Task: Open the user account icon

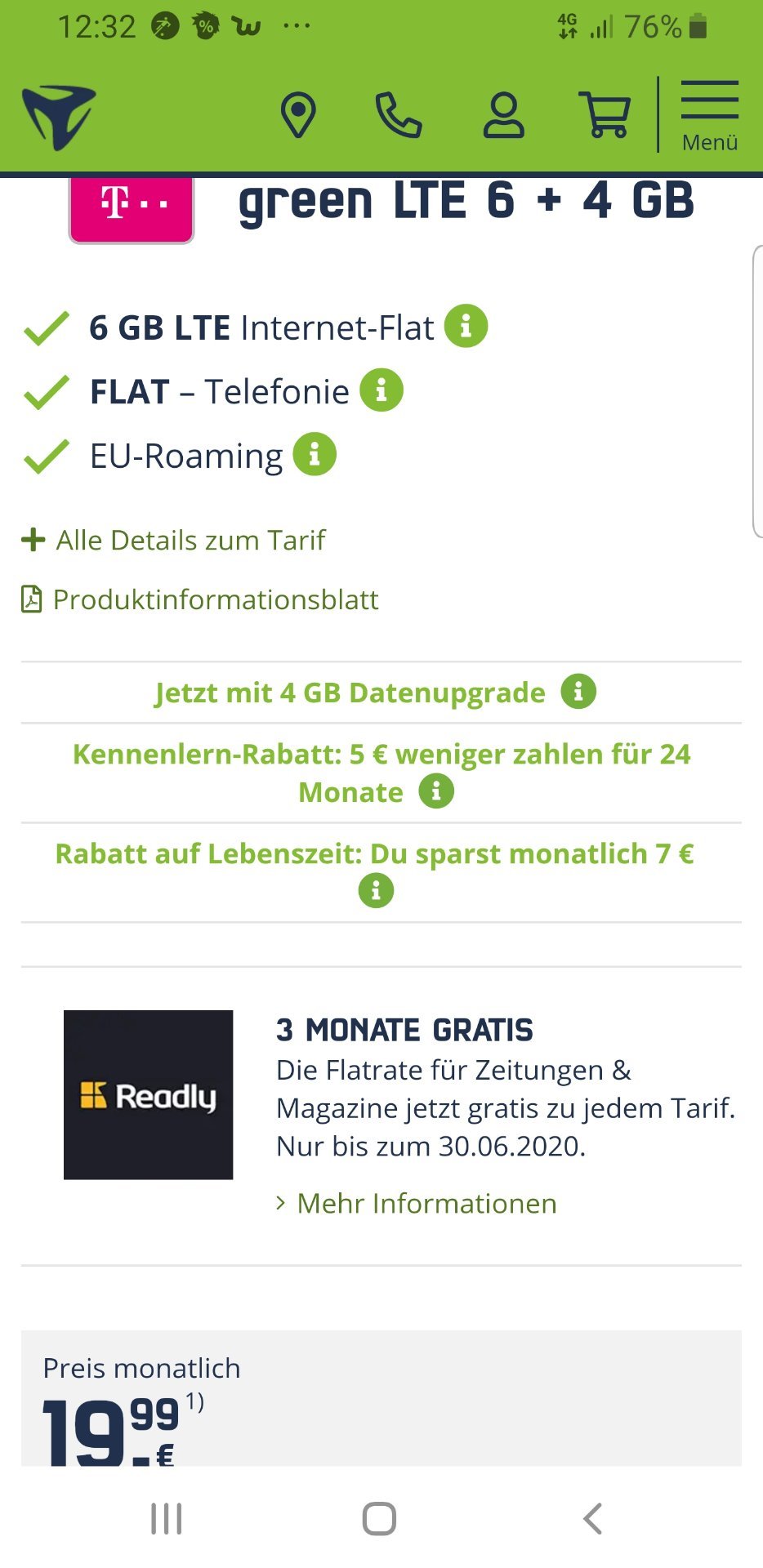Action: [503, 115]
